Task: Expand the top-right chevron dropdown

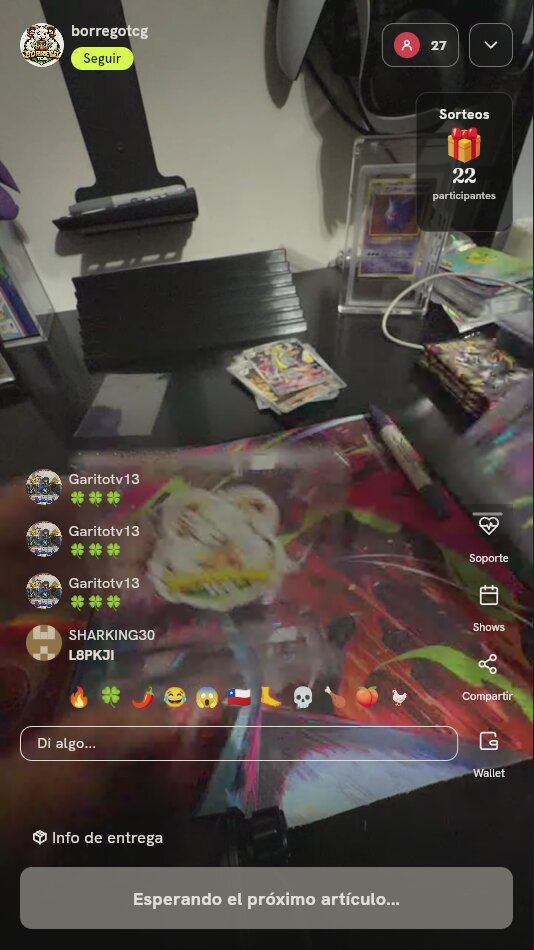Action: pyautogui.click(x=491, y=45)
